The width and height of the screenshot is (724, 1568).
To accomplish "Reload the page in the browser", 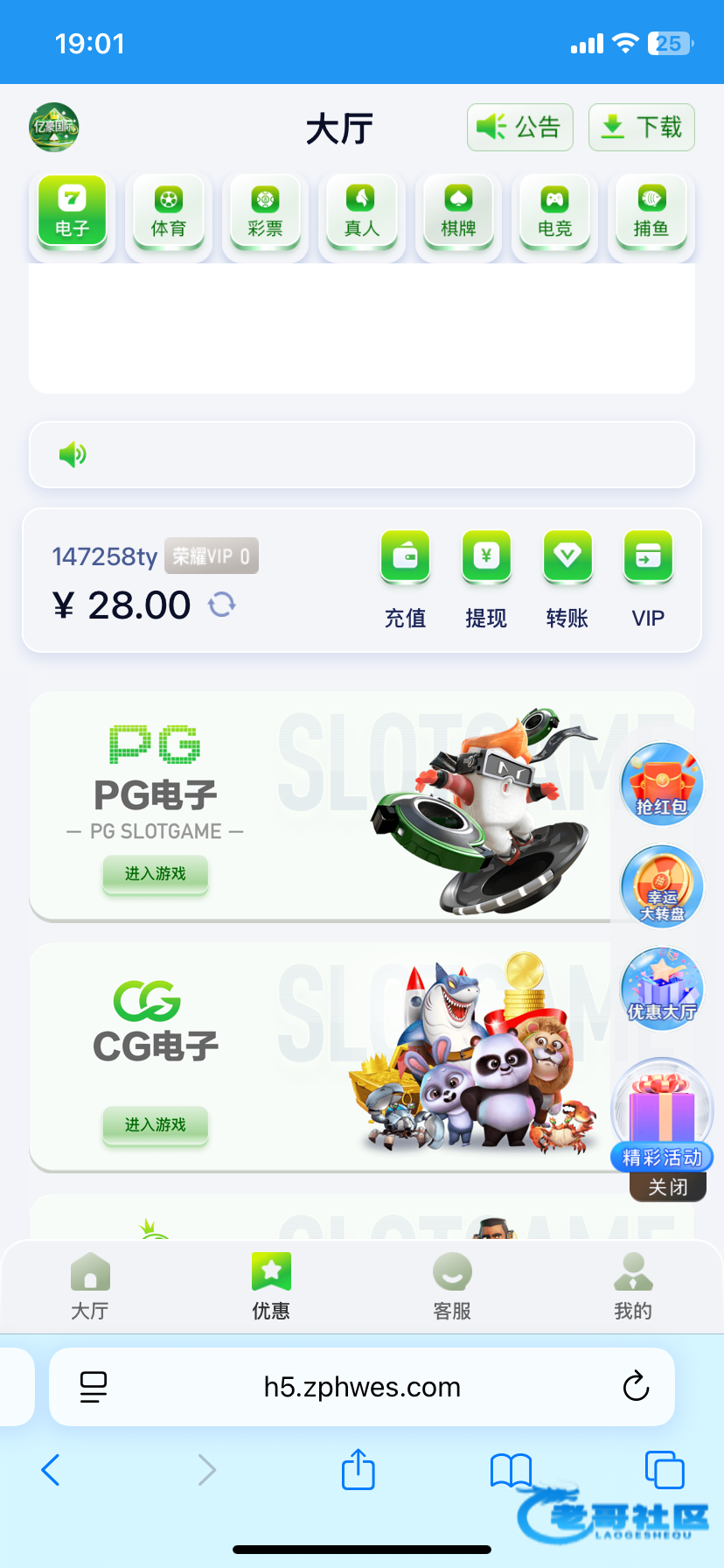I will (636, 1387).
